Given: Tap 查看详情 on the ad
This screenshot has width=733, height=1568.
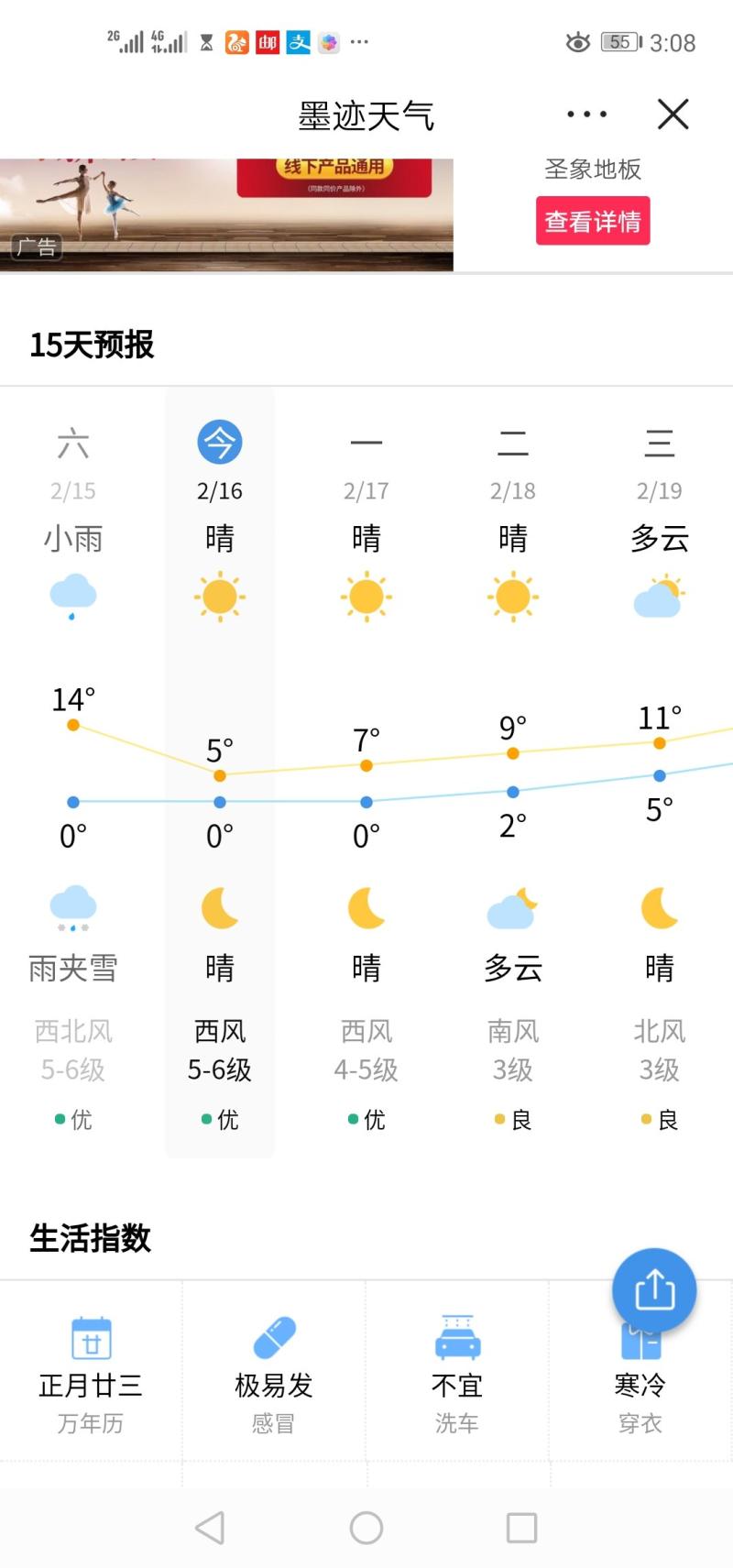Looking at the screenshot, I should coord(593,221).
